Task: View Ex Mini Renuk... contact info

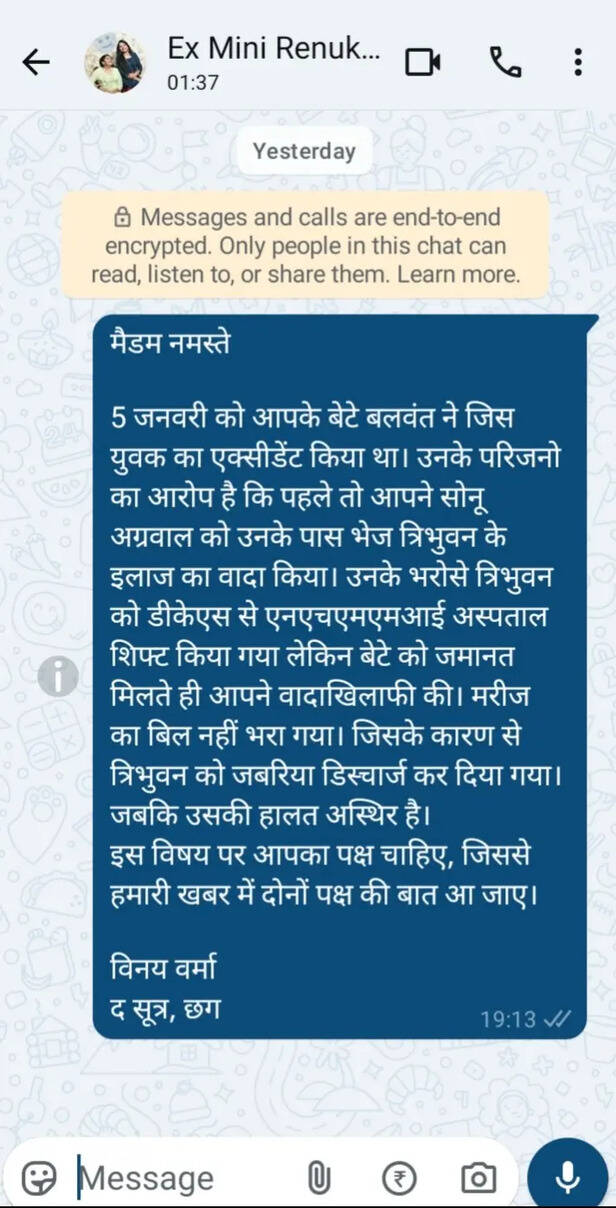Action: coord(273,63)
